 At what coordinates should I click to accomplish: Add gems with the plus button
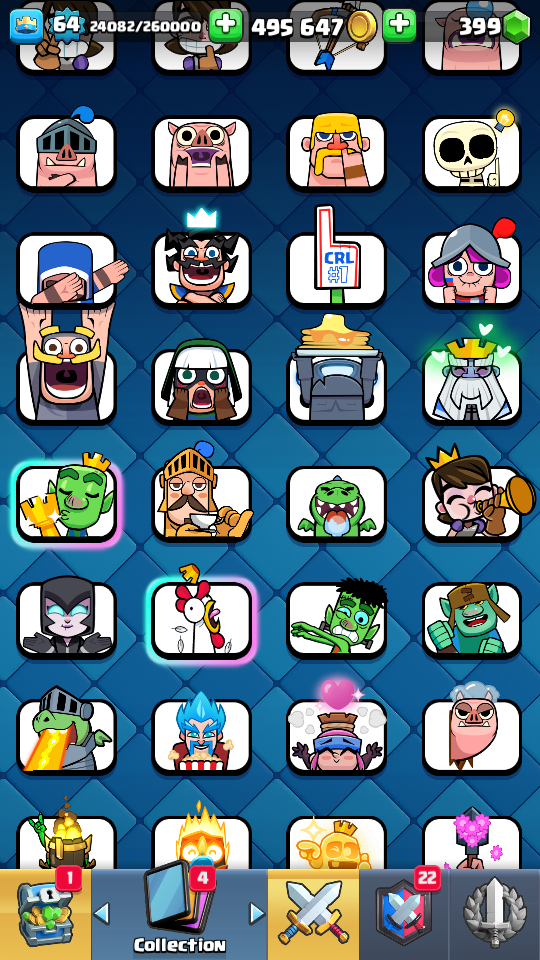tap(399, 26)
